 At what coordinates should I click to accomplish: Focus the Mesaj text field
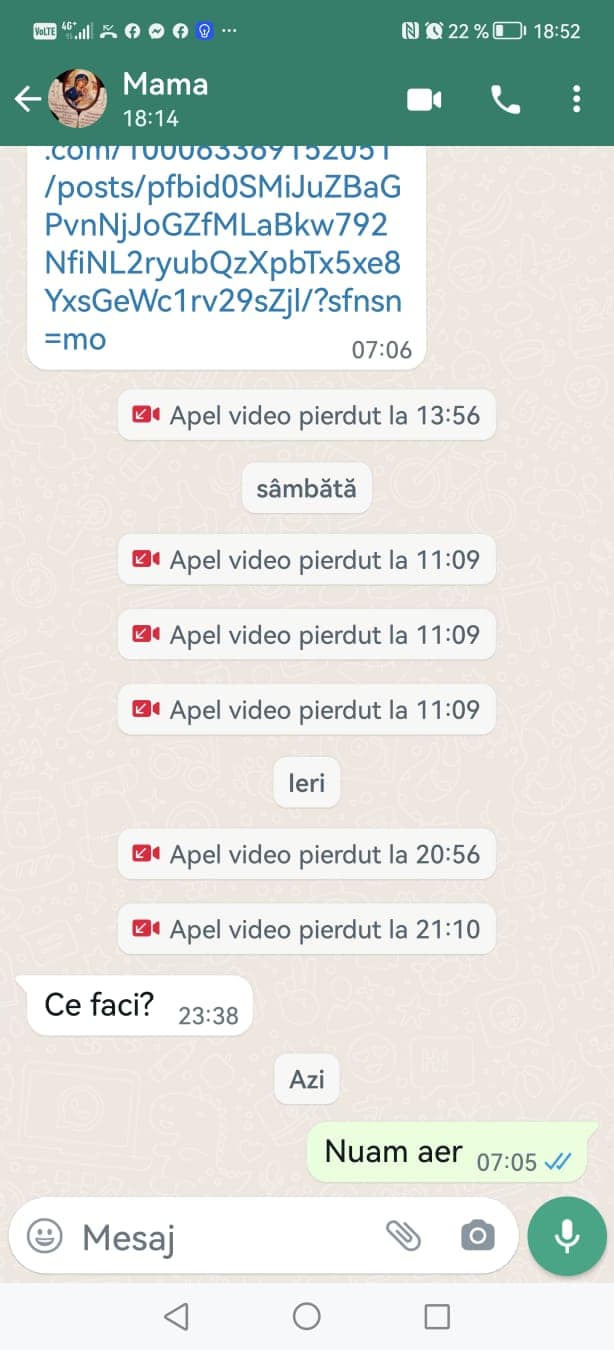(x=220, y=1237)
